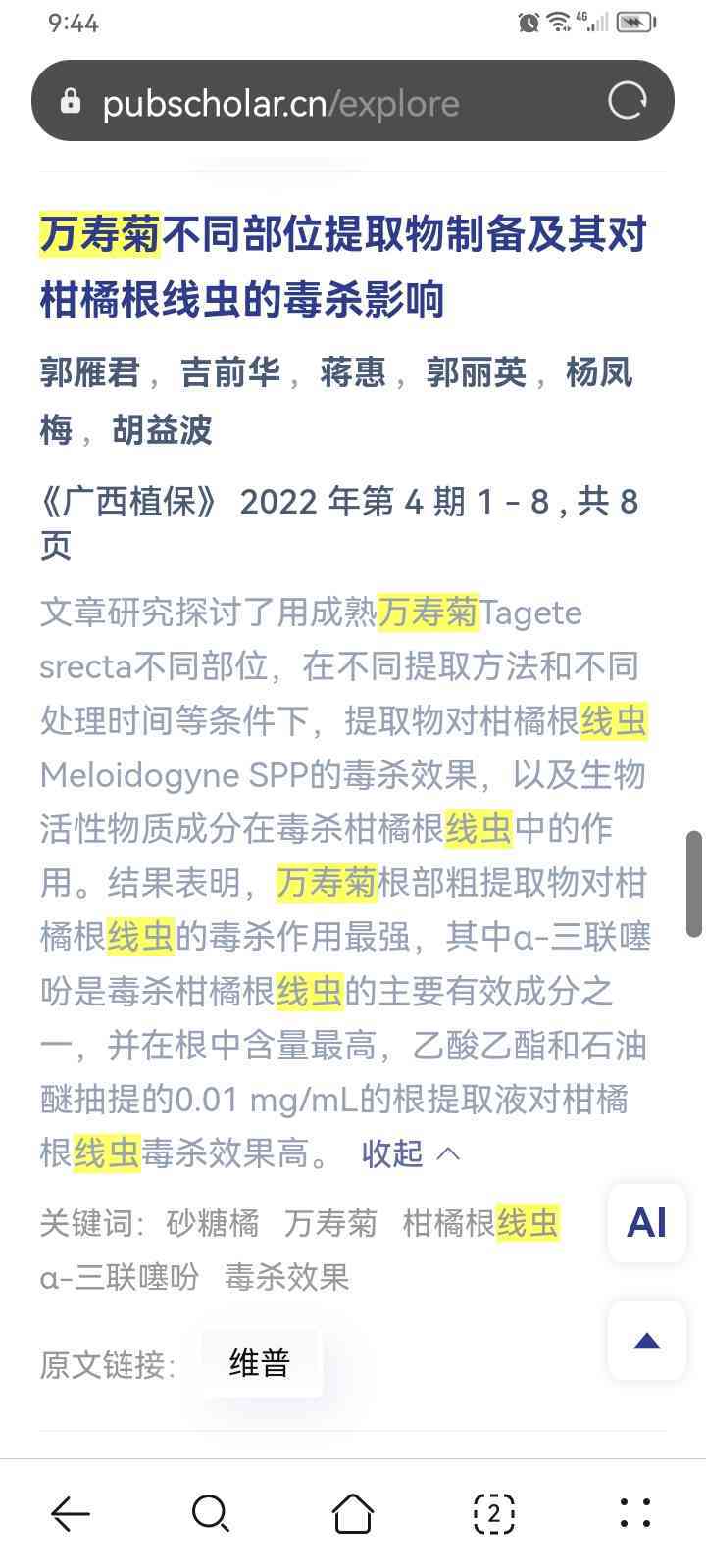
Task: Open the AI assistant button
Action: [x=646, y=1223]
